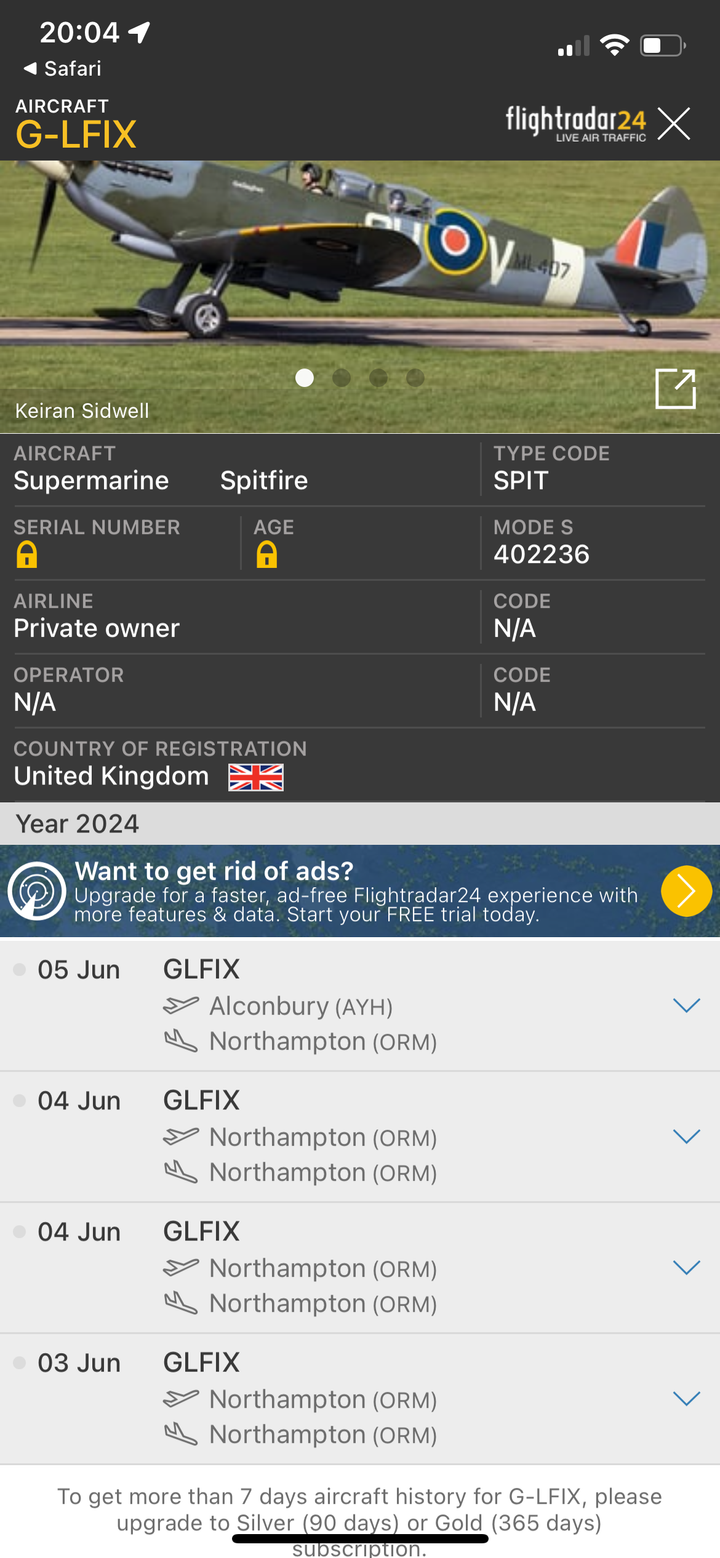720x1558 pixels.
Task: Return to Safari via back link
Action: [x=62, y=69]
